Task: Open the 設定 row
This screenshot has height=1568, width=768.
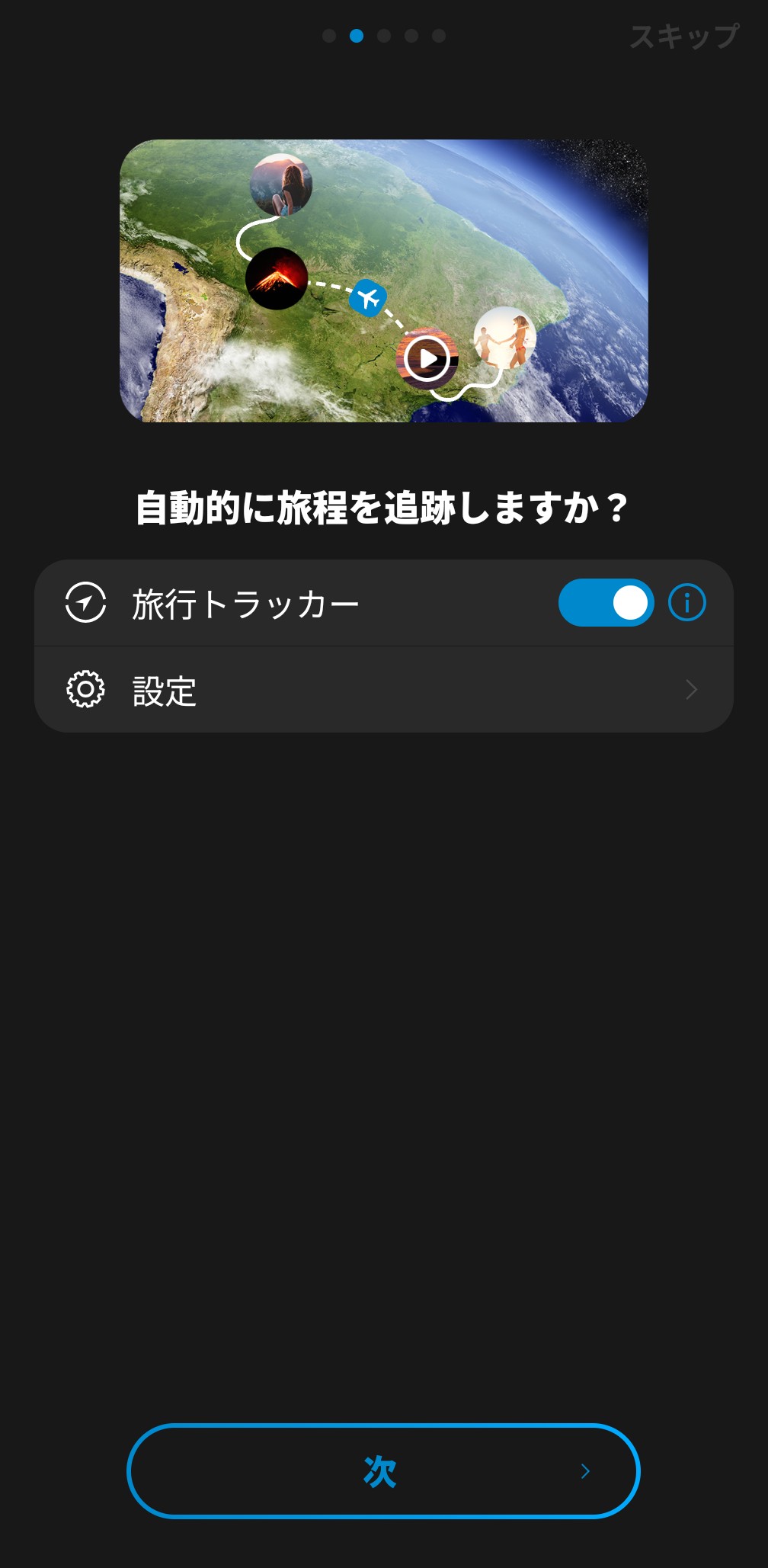Action: [383, 690]
